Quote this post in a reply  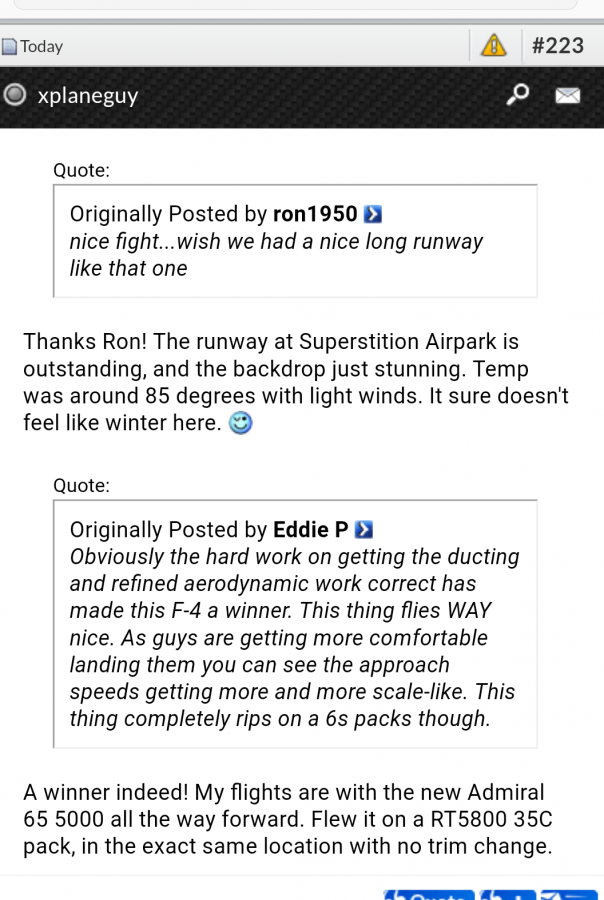[429, 895]
